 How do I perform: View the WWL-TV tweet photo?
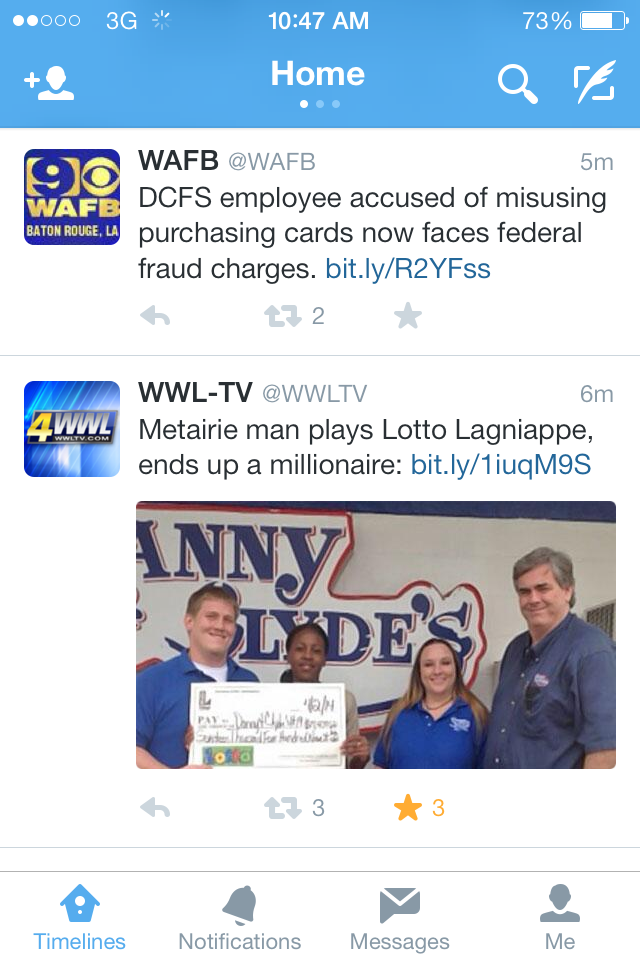[376, 634]
